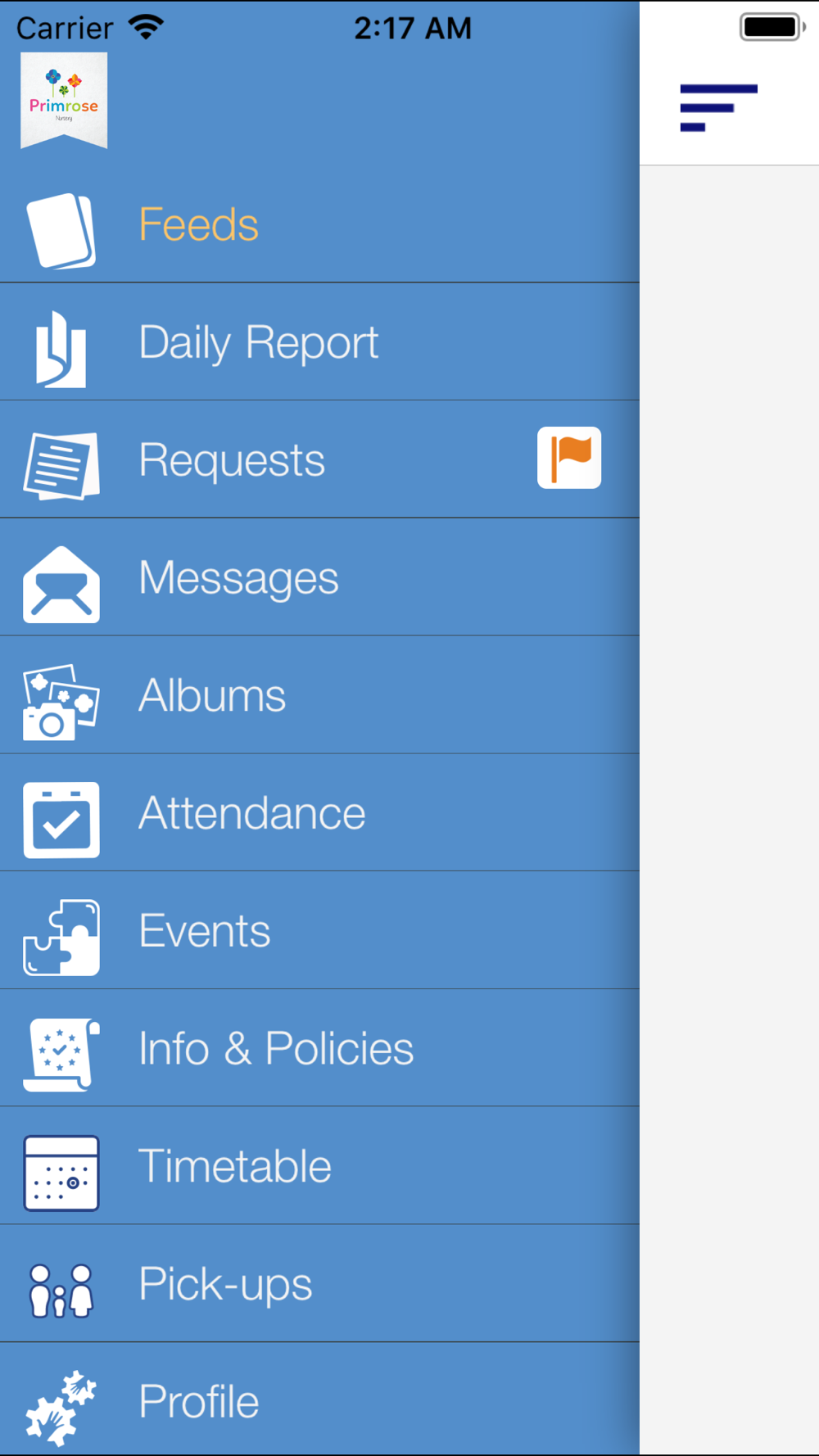
Task: Open the Profile page
Action: click(x=319, y=1399)
